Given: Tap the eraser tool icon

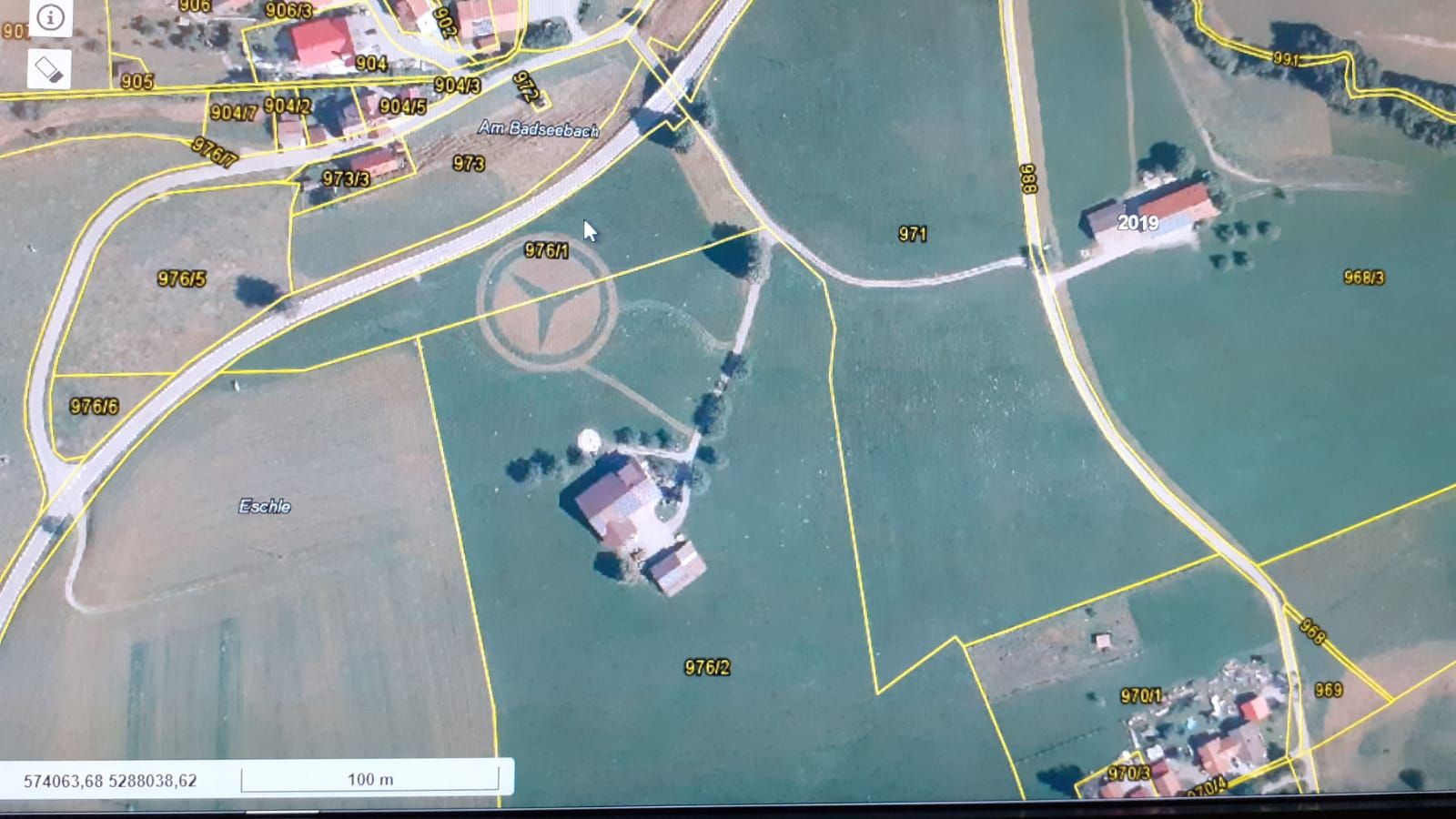Looking at the screenshot, I should pos(49,69).
